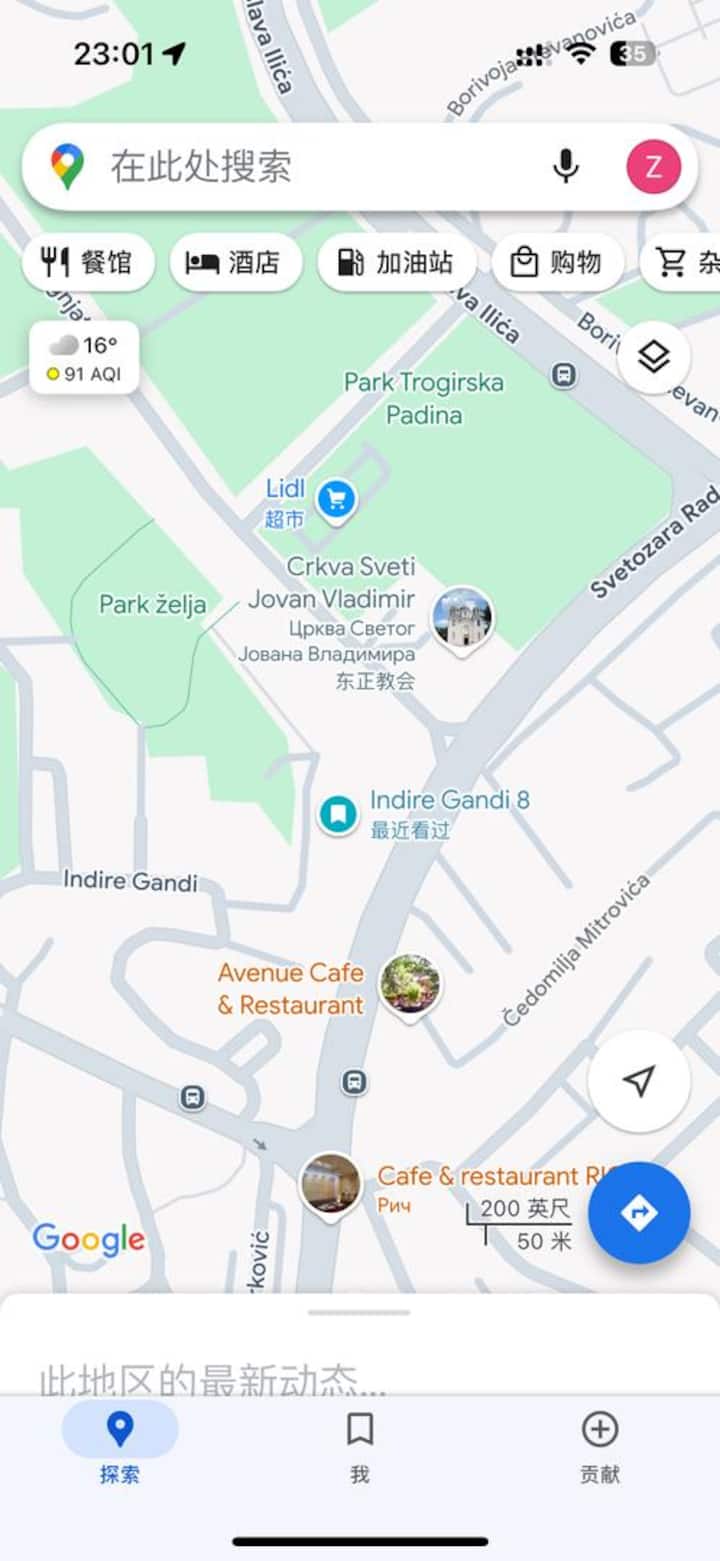The height and width of the screenshot is (1561, 720).
Task: Select the 购物 shopping chip
Action: click(558, 263)
